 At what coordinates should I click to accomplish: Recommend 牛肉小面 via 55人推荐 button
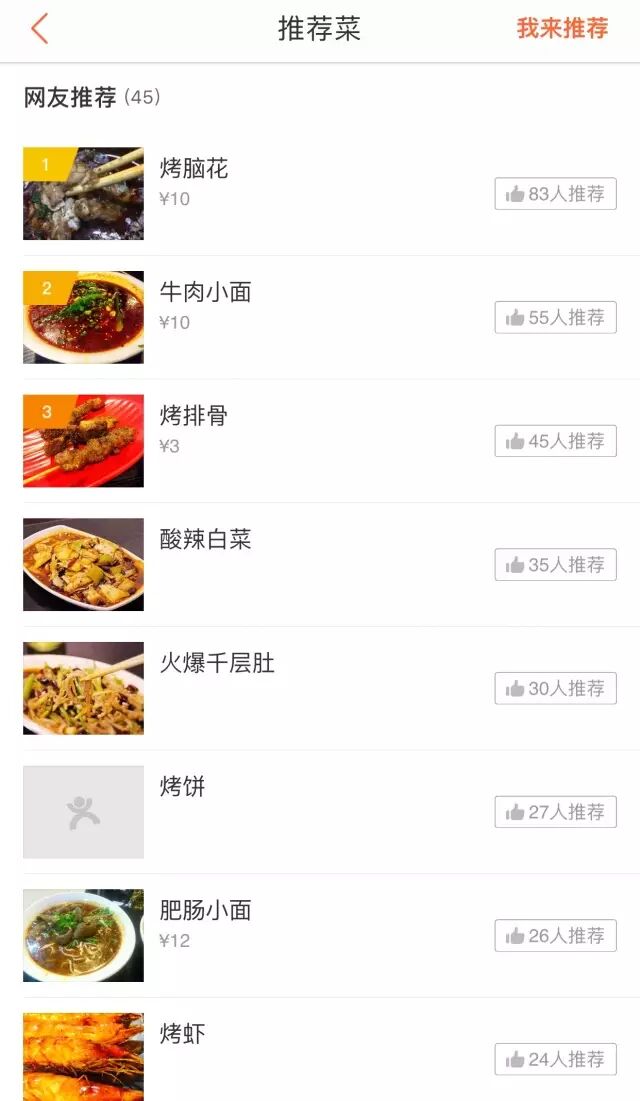pos(555,318)
